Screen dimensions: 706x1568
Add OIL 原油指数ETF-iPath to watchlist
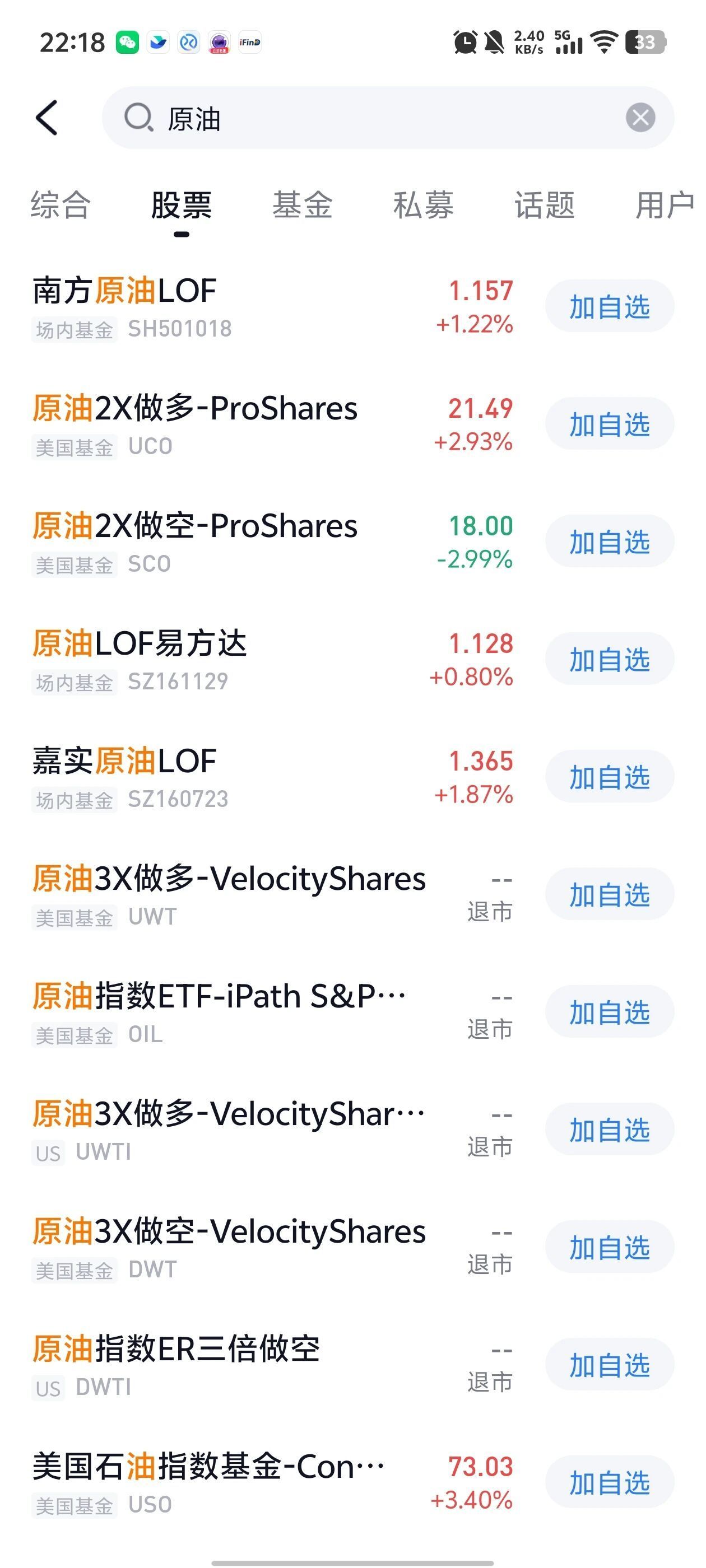[x=609, y=1012]
